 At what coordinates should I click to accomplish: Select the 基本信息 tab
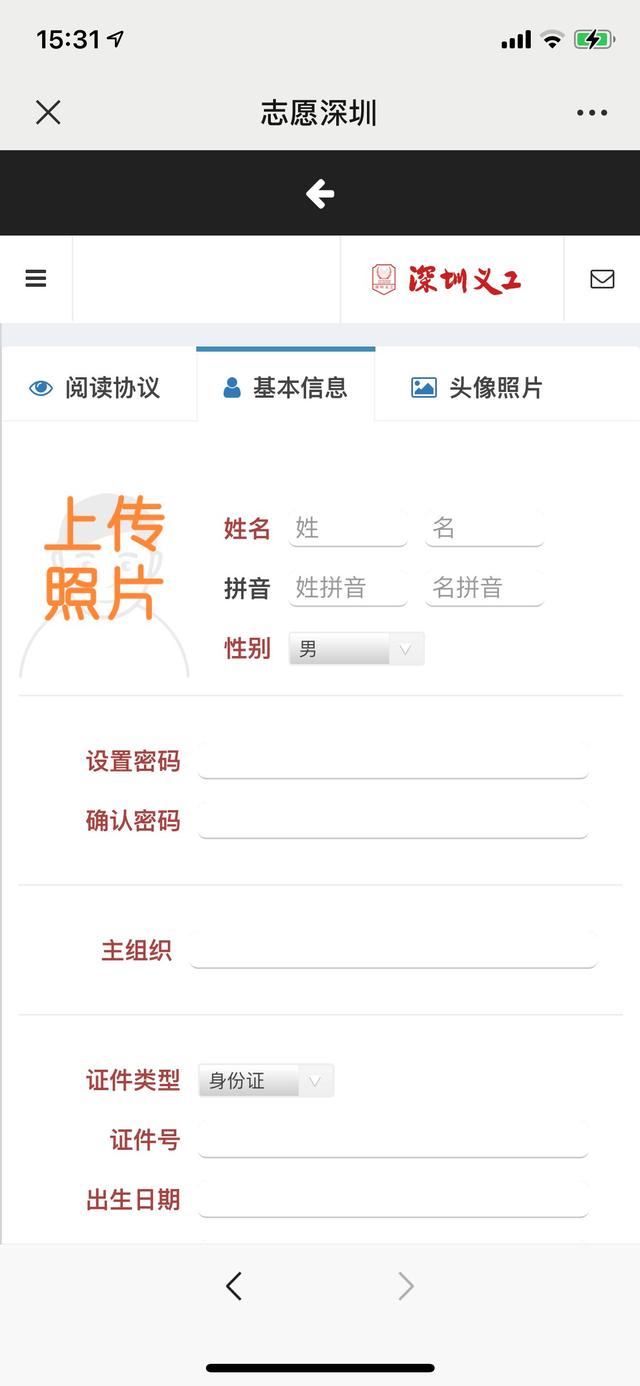[286, 388]
